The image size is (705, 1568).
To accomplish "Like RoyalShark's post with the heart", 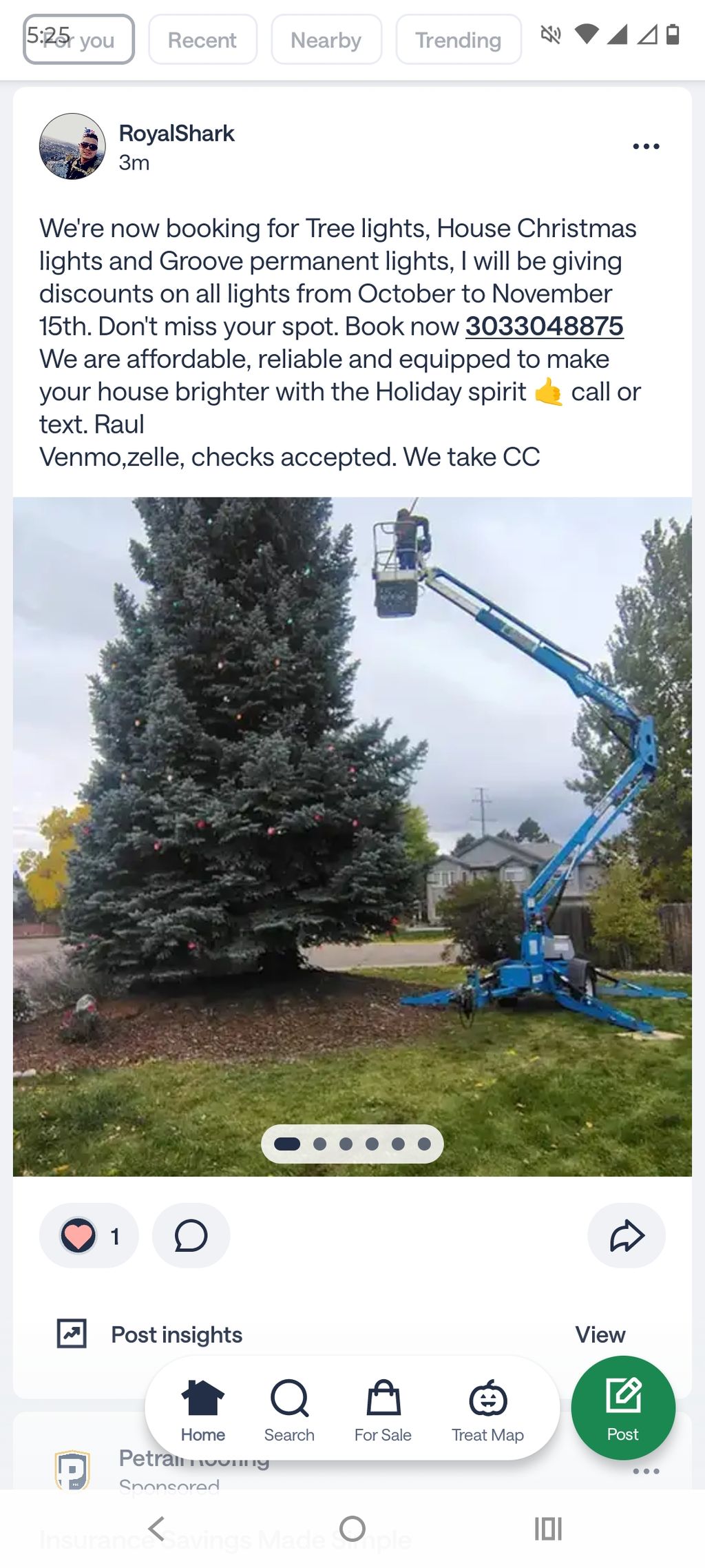I will [x=78, y=1235].
